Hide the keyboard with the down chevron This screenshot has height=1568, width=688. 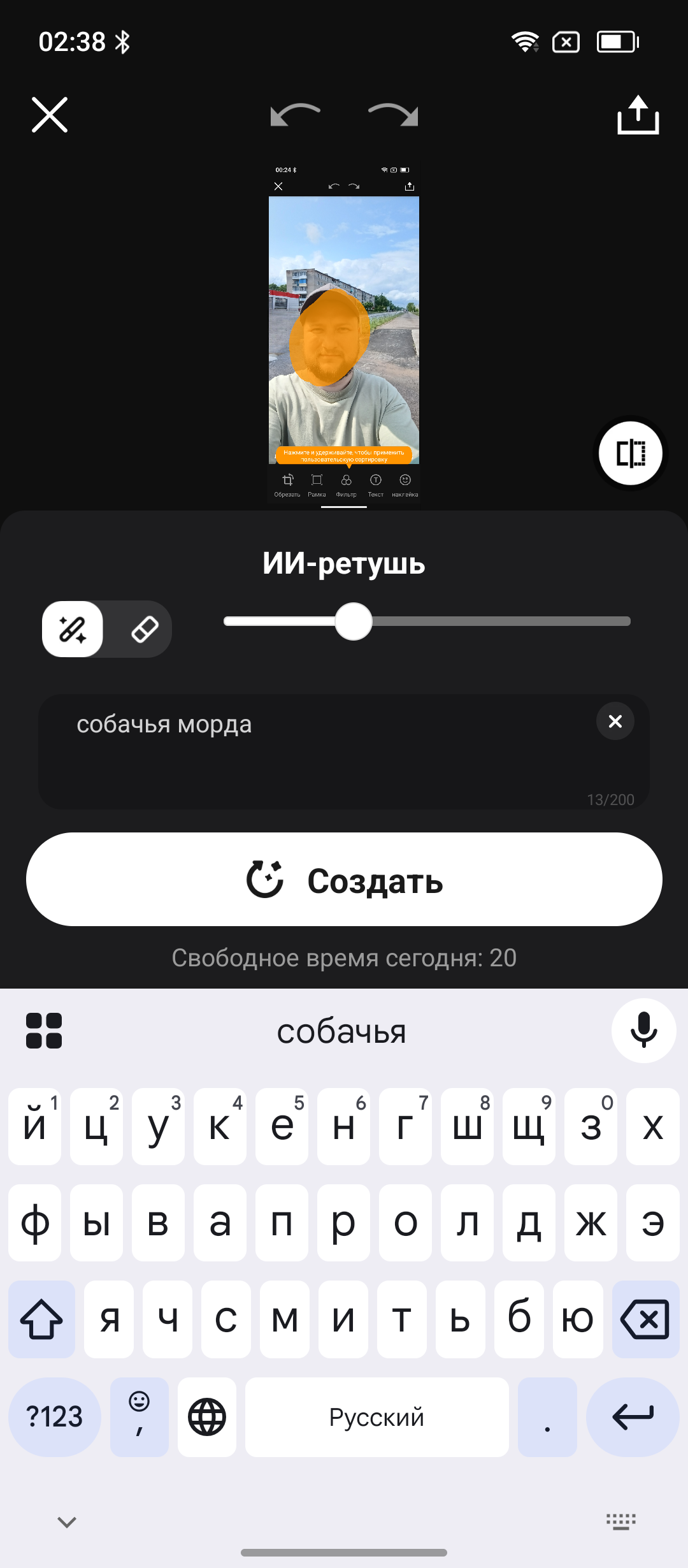pyautogui.click(x=67, y=1522)
